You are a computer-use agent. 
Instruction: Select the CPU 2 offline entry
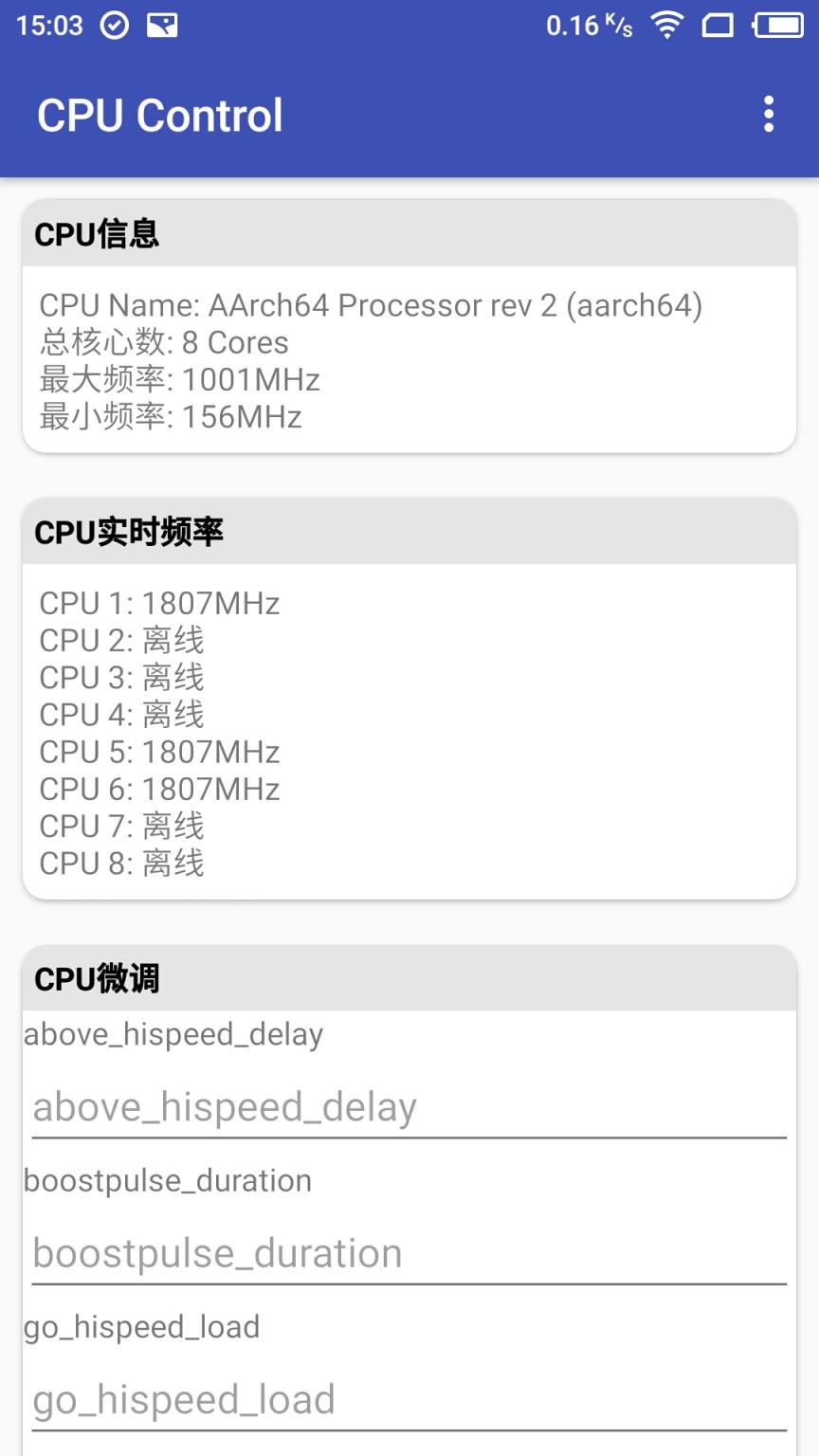click(121, 641)
